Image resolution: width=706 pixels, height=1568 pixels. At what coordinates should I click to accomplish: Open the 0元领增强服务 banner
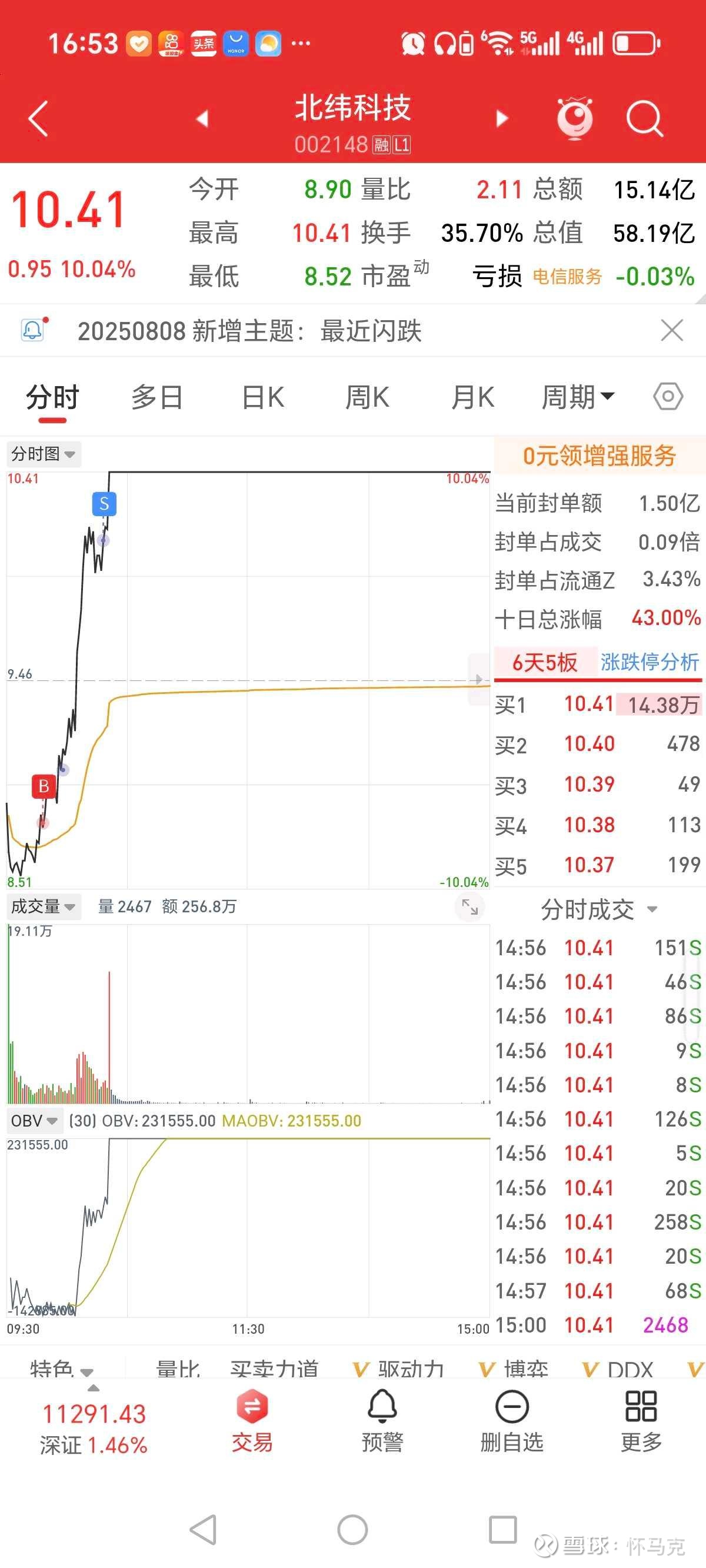(600, 456)
